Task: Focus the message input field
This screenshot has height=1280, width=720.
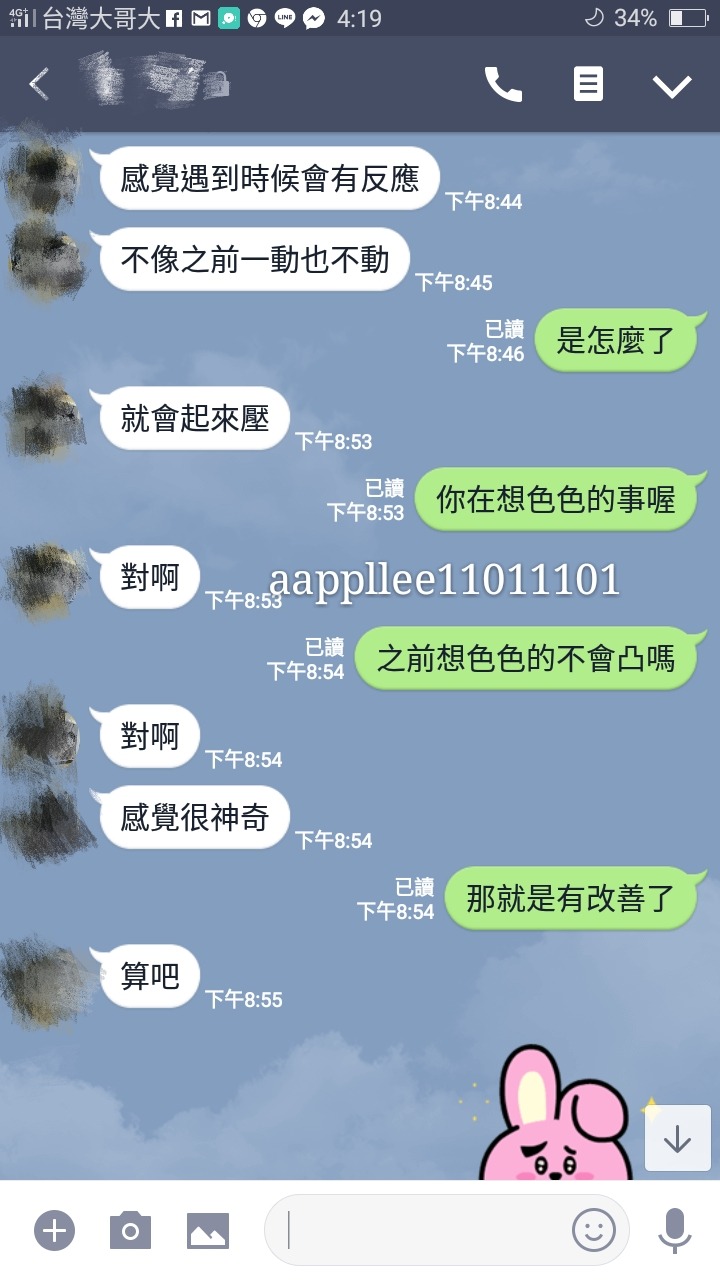Action: pos(420,1230)
